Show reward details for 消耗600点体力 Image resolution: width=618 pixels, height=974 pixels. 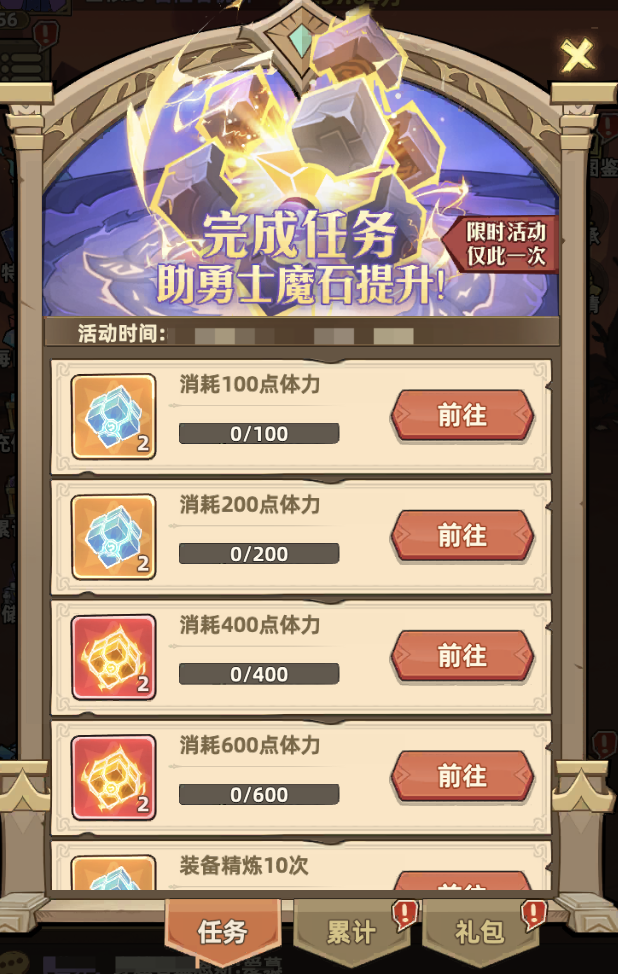(113, 777)
